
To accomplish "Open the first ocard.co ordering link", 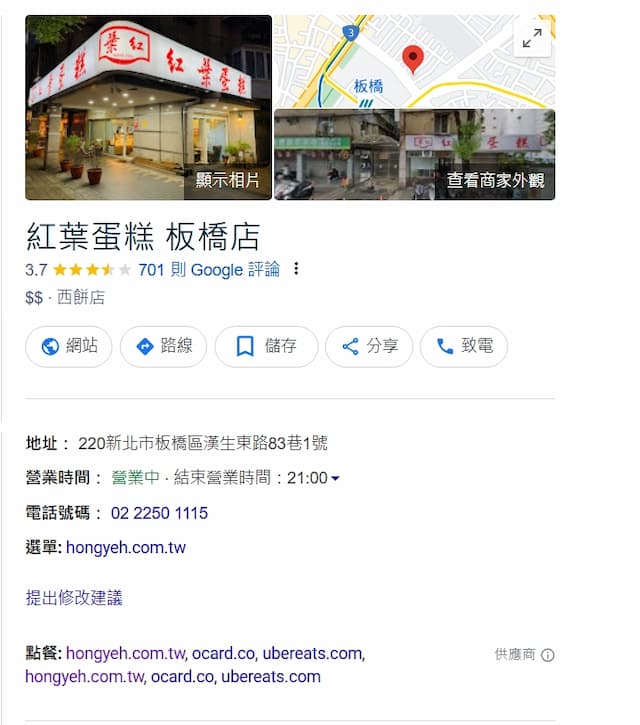I will pos(224,654).
